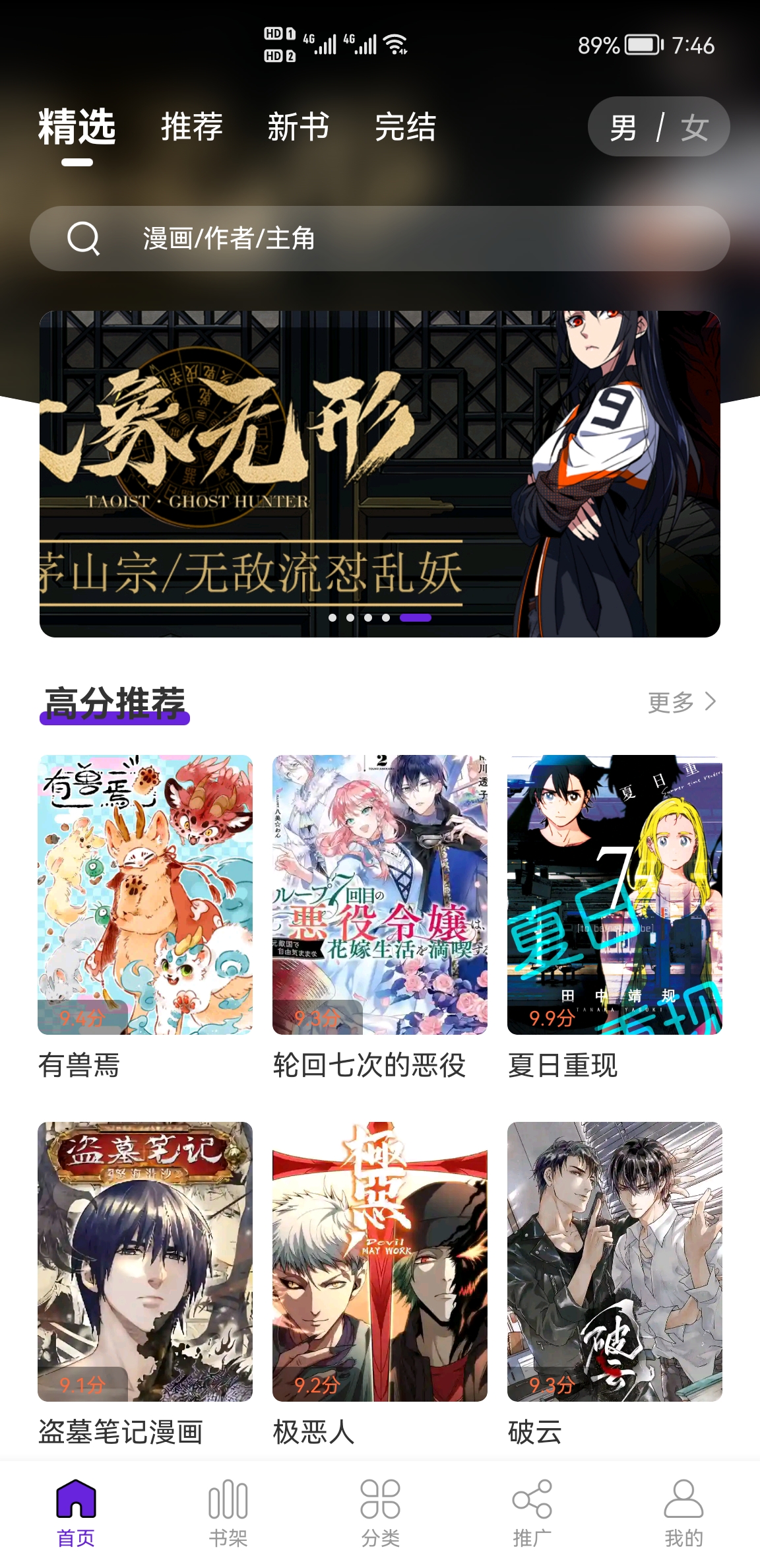Open the 夏日重现 comic
This screenshot has height=1568, width=760.
[x=614, y=894]
